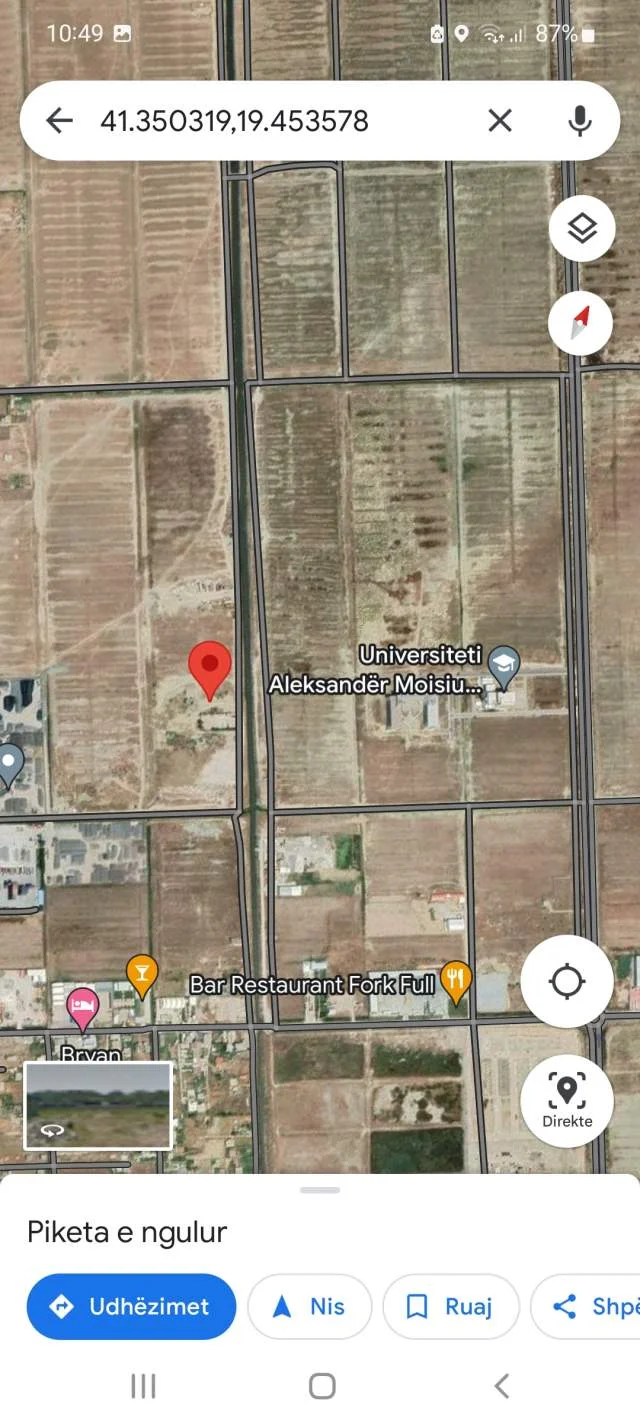Open the Direkte live view button

coord(567,1101)
